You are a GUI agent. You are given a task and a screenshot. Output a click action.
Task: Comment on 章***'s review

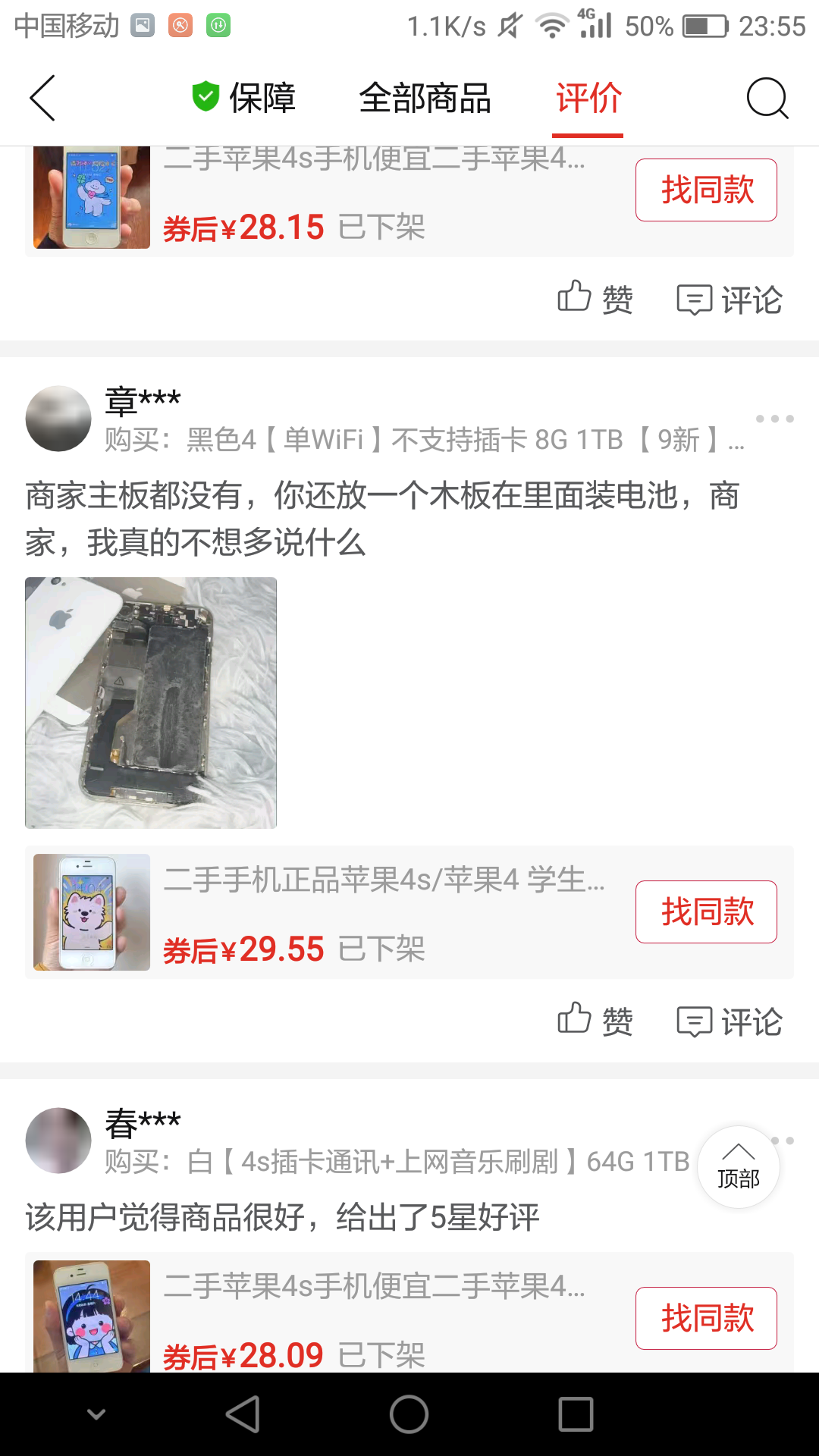click(730, 1021)
